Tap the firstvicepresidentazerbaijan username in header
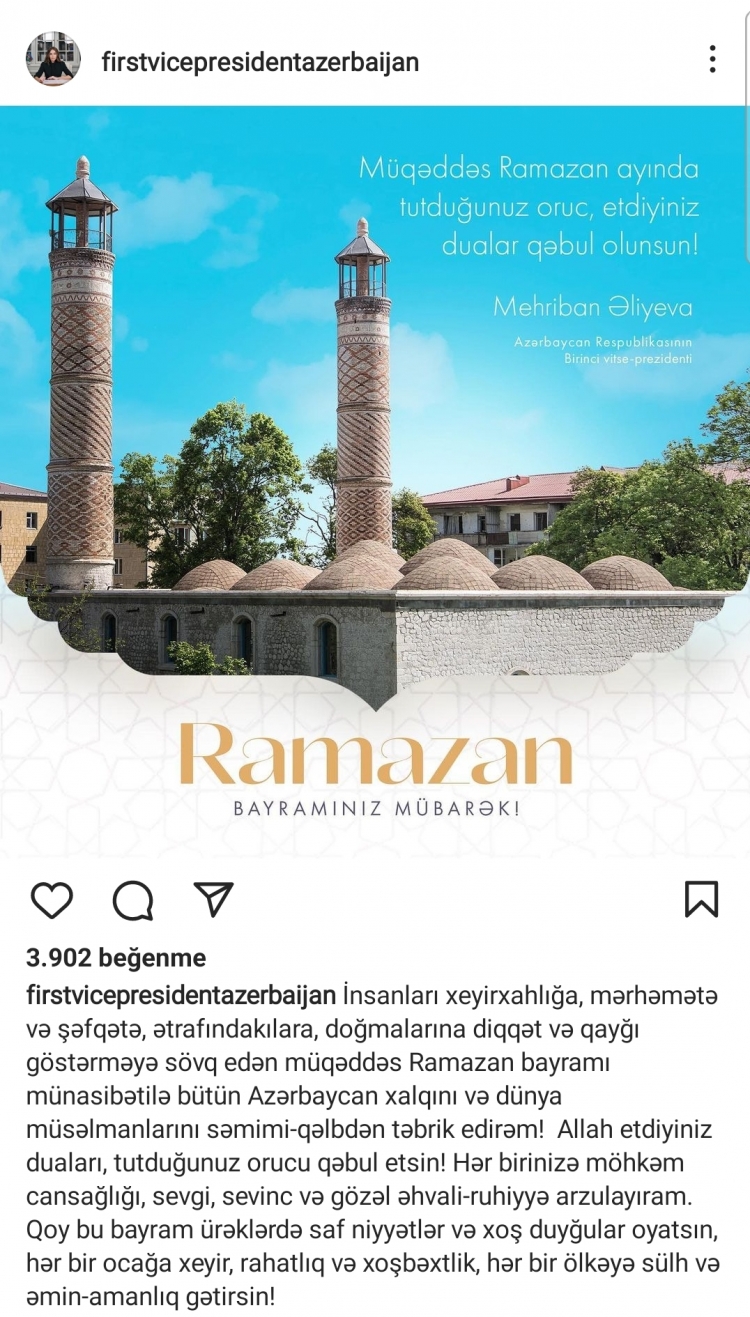750x1317 pixels. (x=260, y=62)
